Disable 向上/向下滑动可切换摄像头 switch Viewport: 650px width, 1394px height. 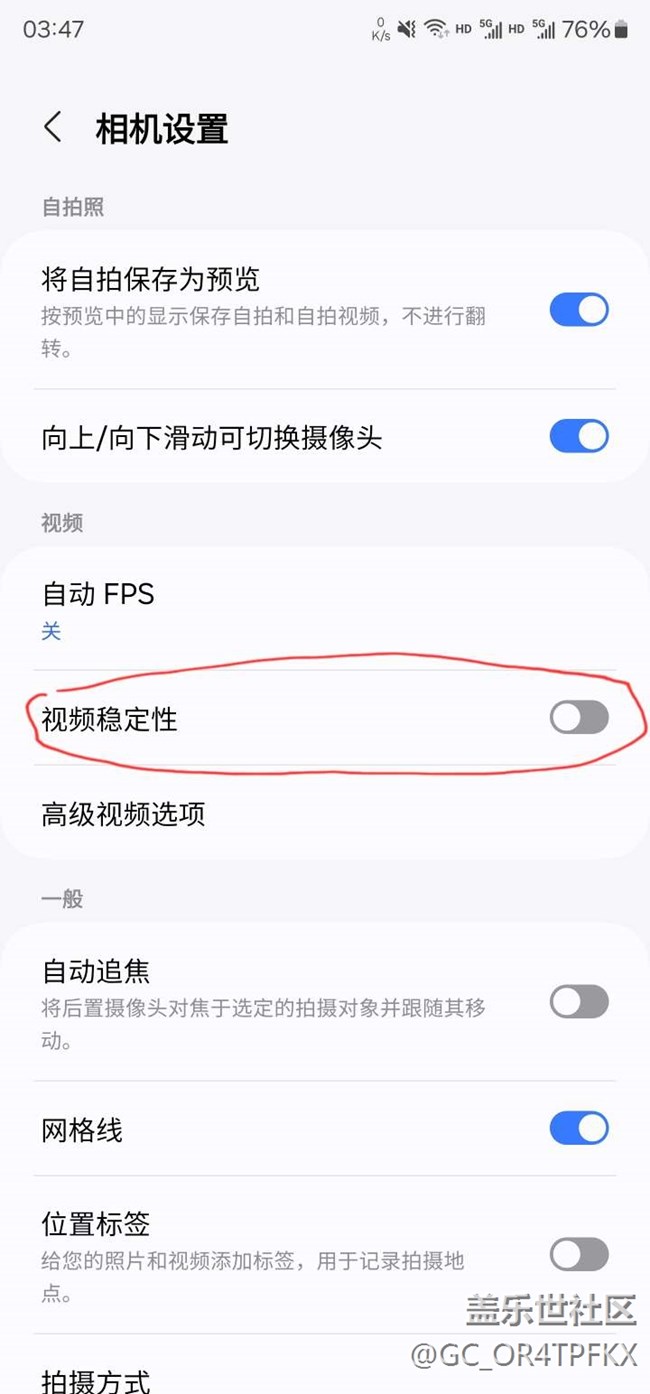coord(578,436)
